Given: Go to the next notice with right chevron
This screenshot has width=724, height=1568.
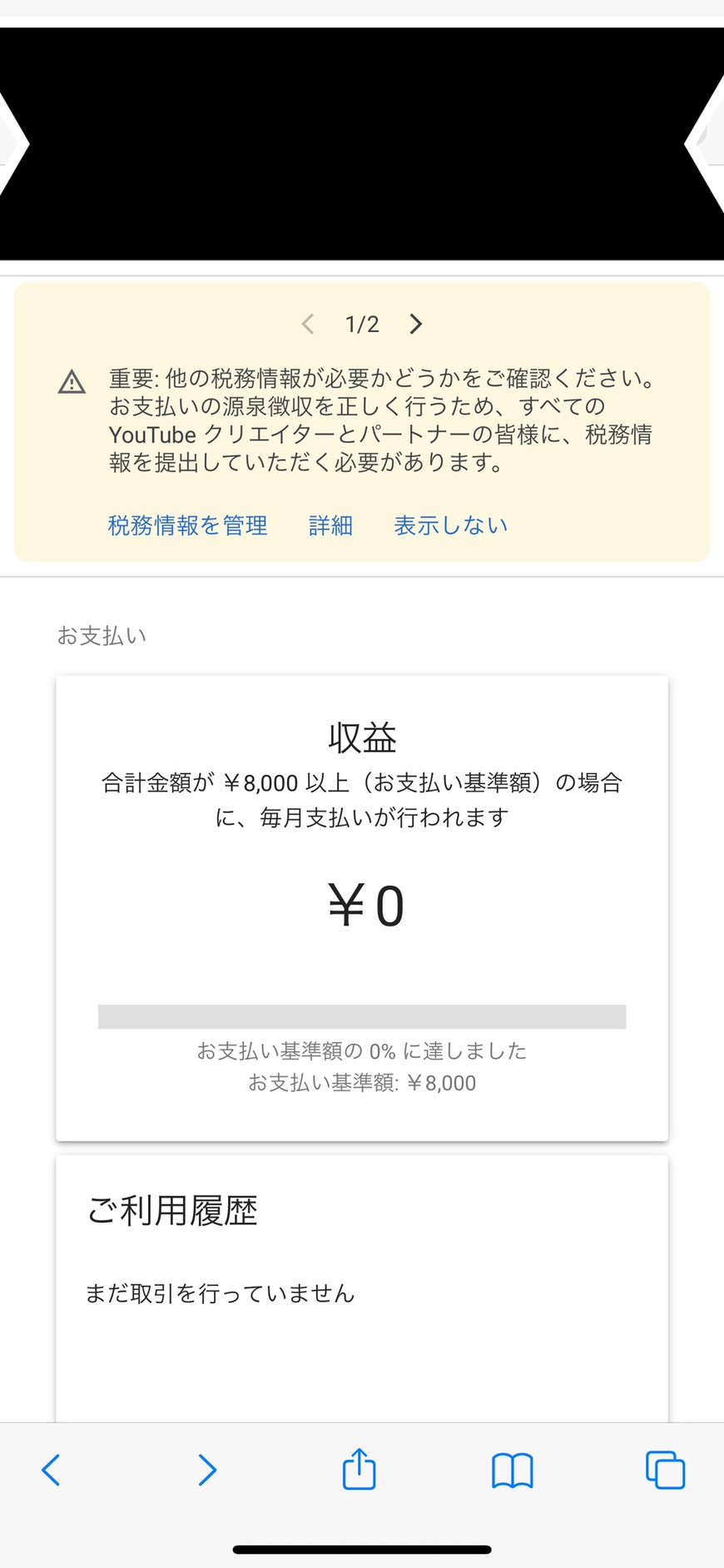Looking at the screenshot, I should 415,324.
